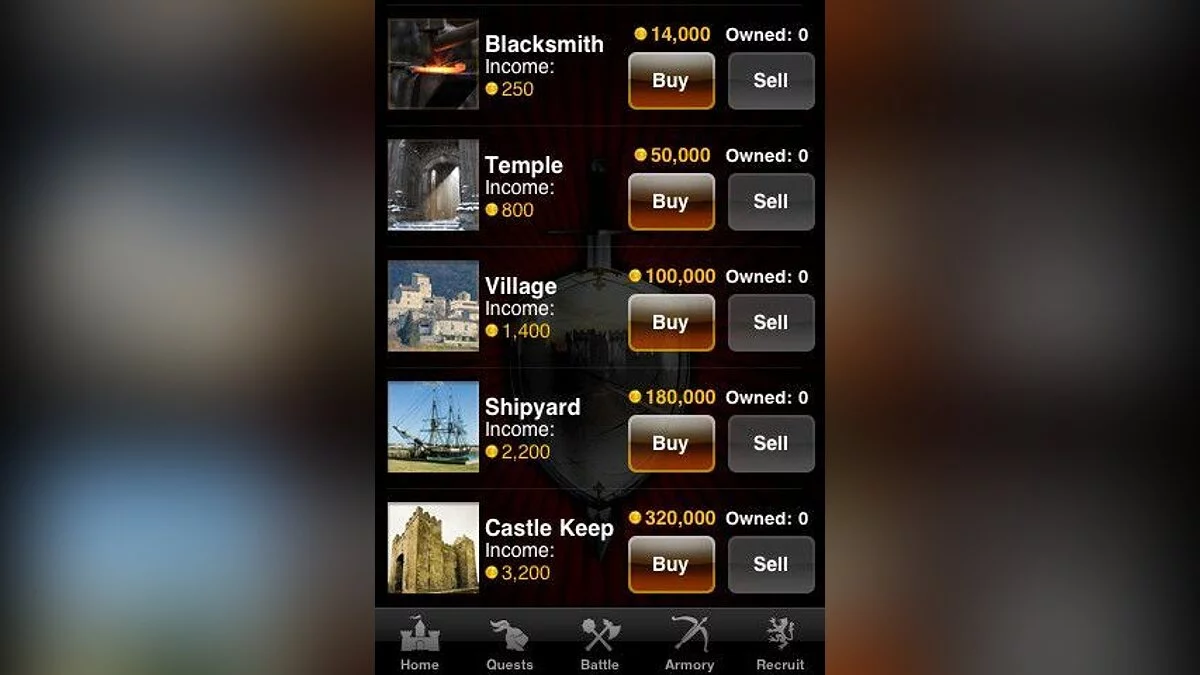Sell the Castle Keep property
1200x675 pixels.
point(771,565)
